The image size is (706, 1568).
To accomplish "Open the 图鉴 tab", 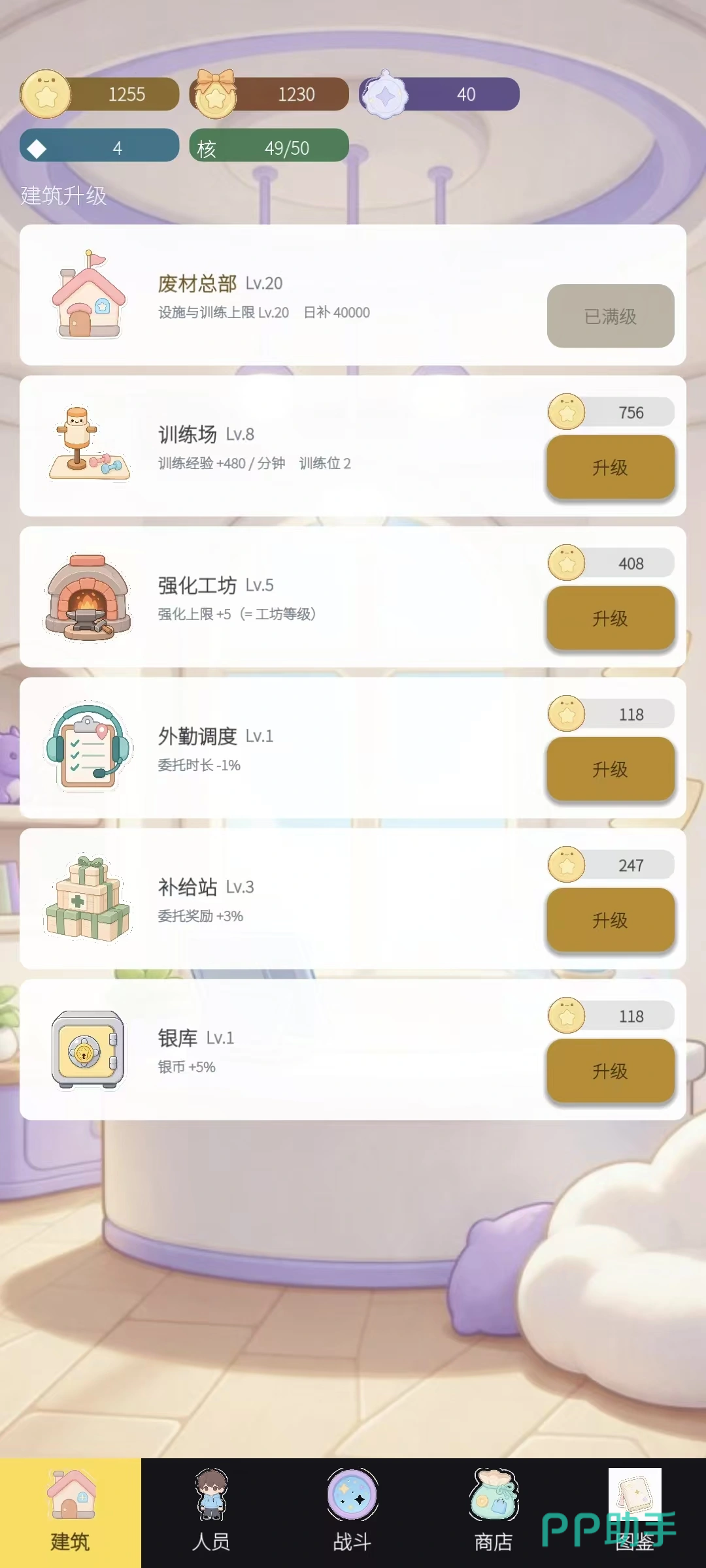I will [635, 1512].
